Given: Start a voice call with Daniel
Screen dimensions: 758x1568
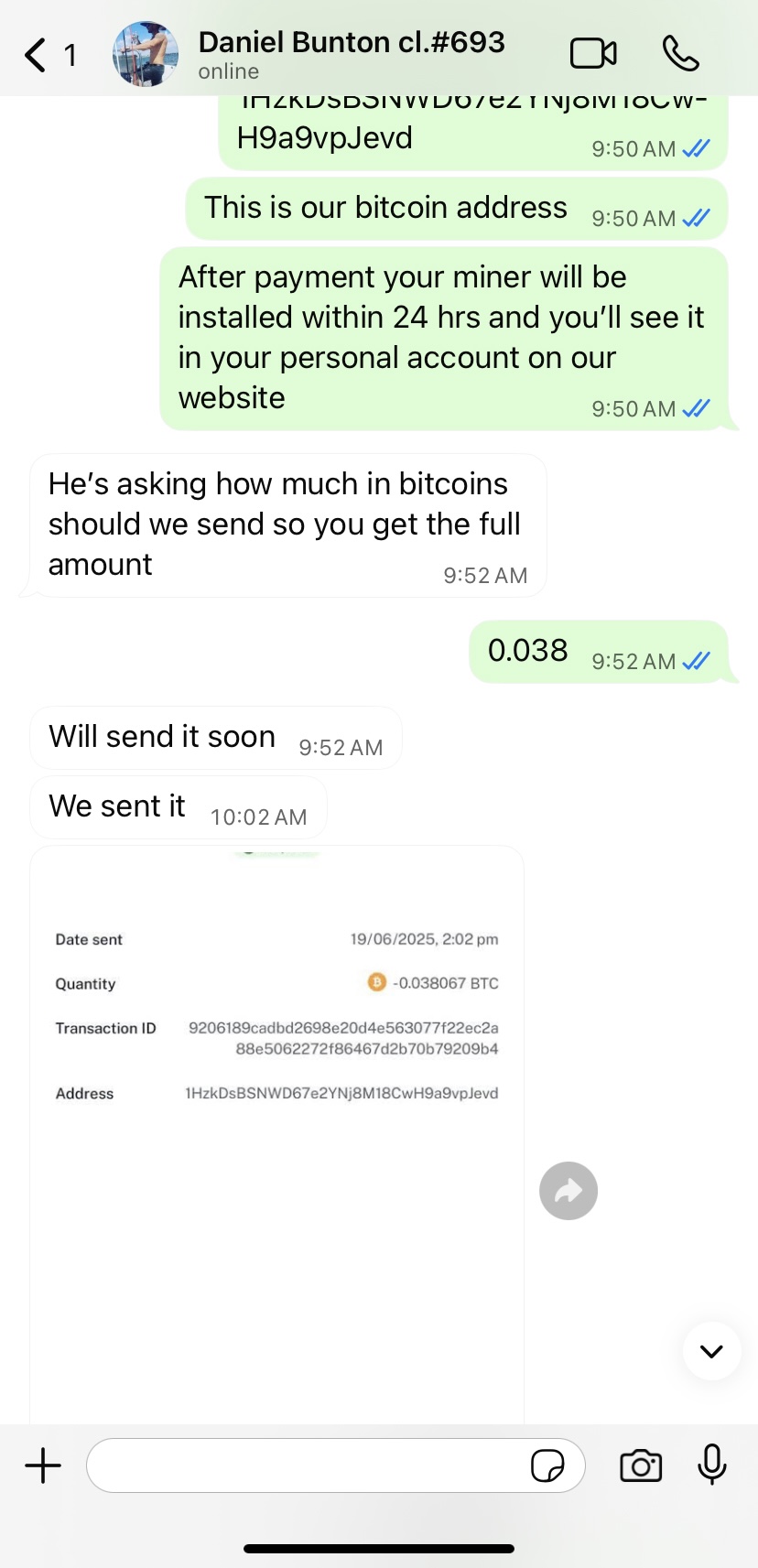Looking at the screenshot, I should pos(680,54).
